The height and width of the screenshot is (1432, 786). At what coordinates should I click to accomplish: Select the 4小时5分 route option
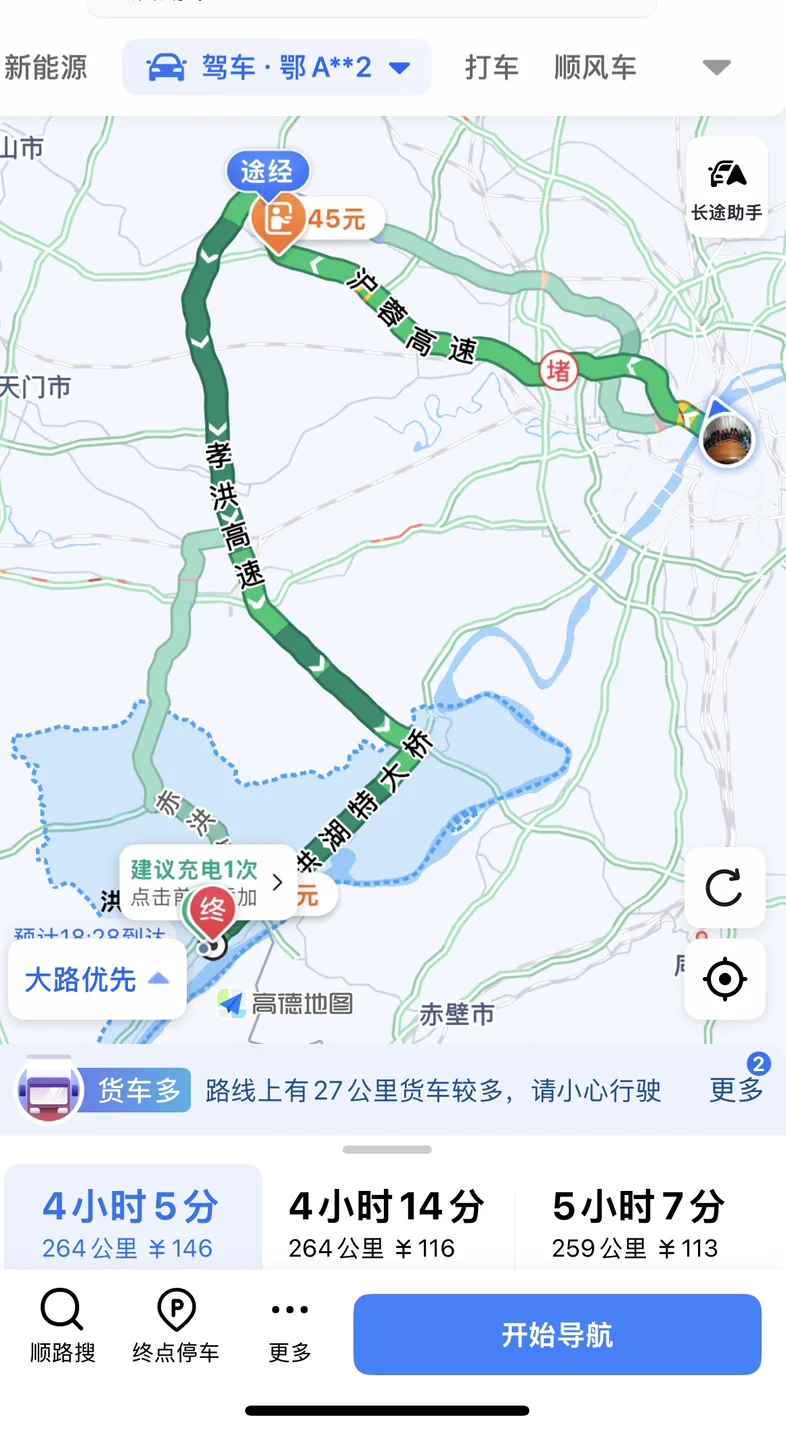[131, 1222]
